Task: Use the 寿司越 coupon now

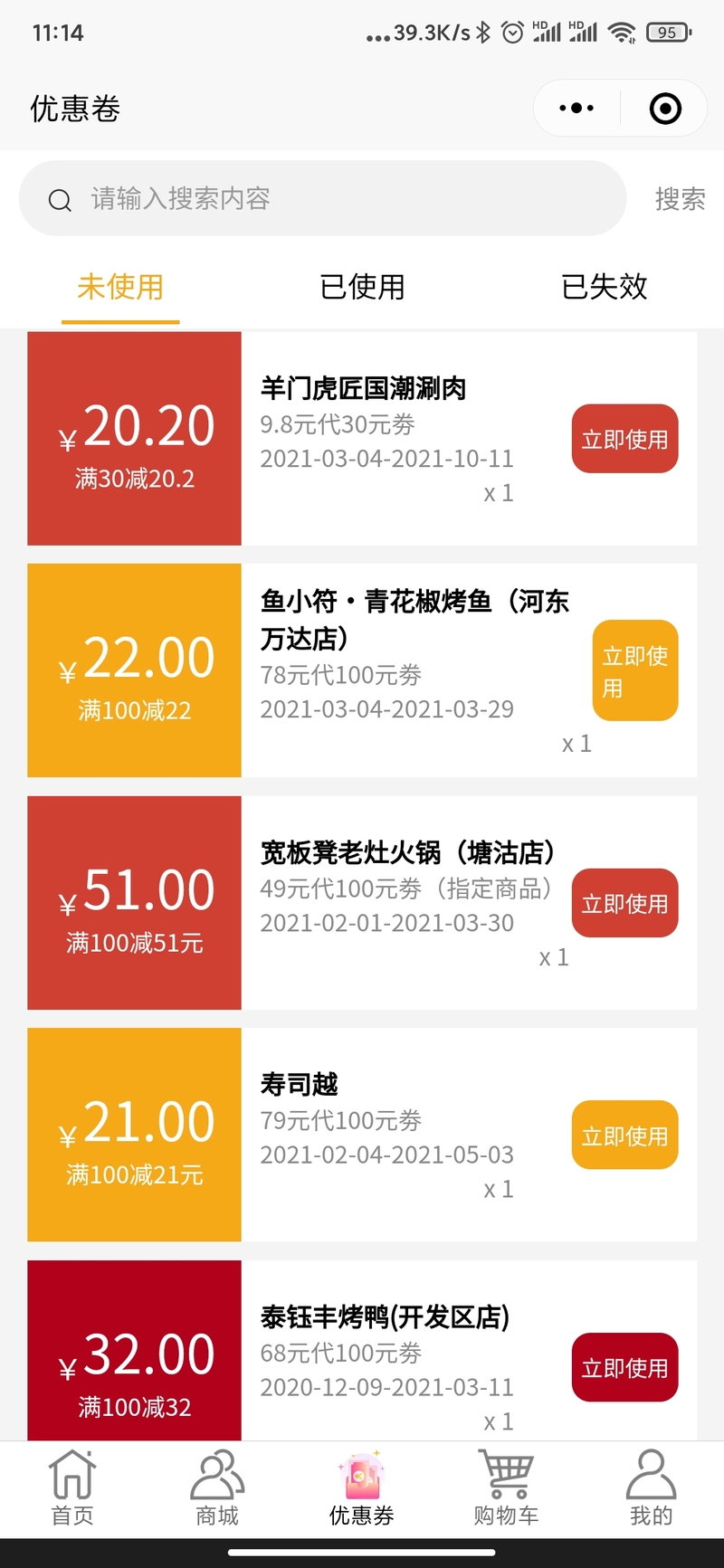Action: (x=624, y=1136)
